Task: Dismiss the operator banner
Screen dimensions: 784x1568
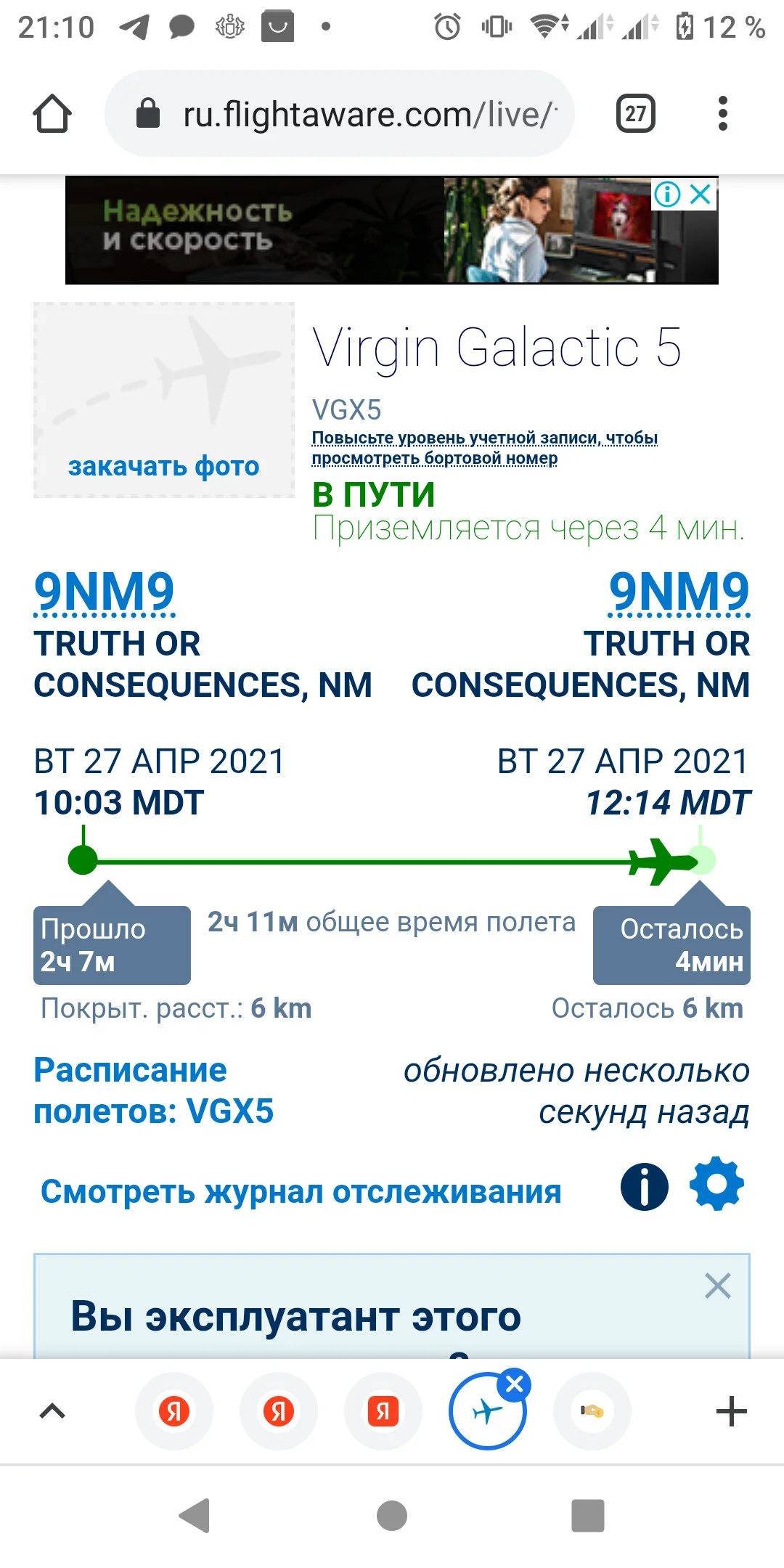Action: (717, 1286)
